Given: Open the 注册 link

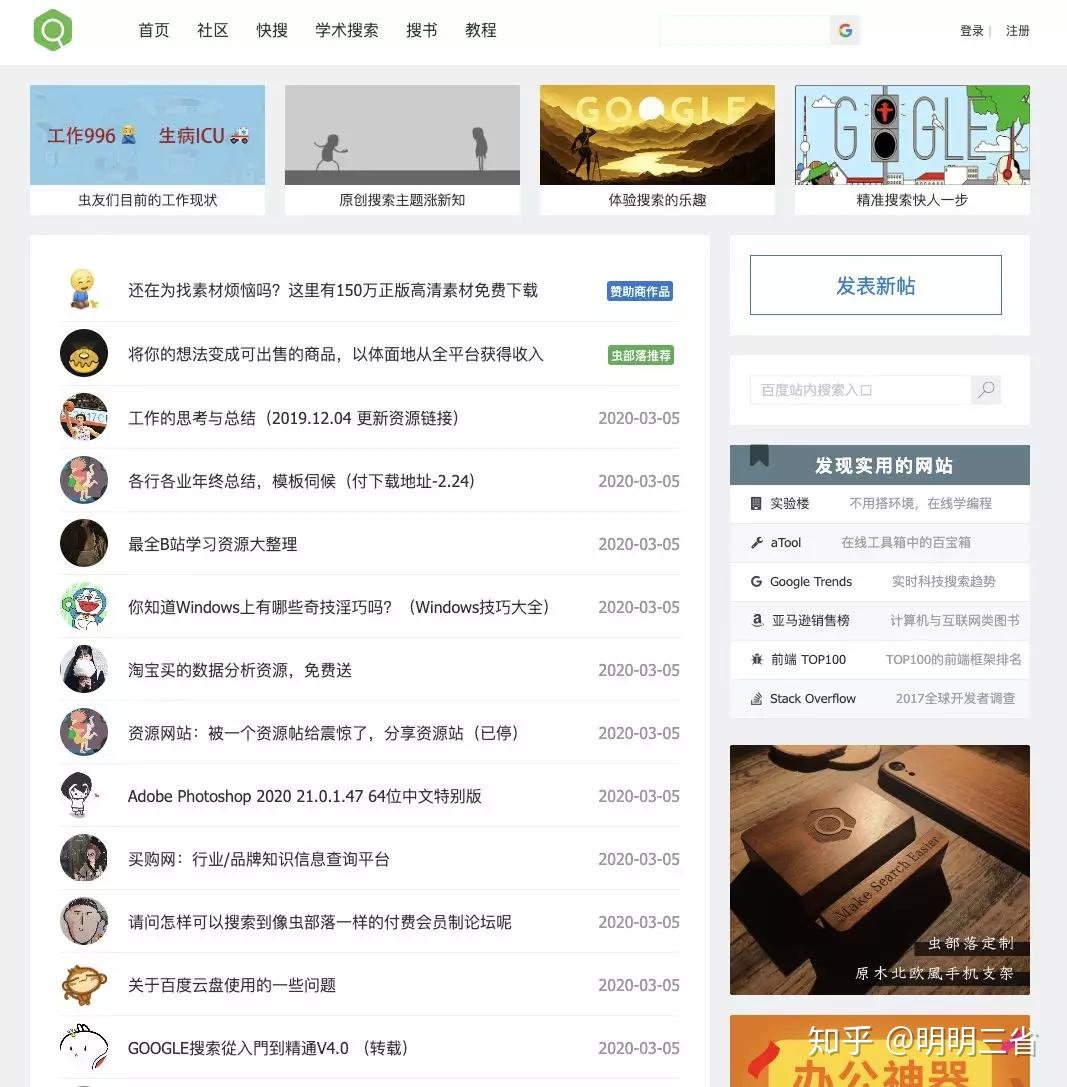Looking at the screenshot, I should [1017, 31].
